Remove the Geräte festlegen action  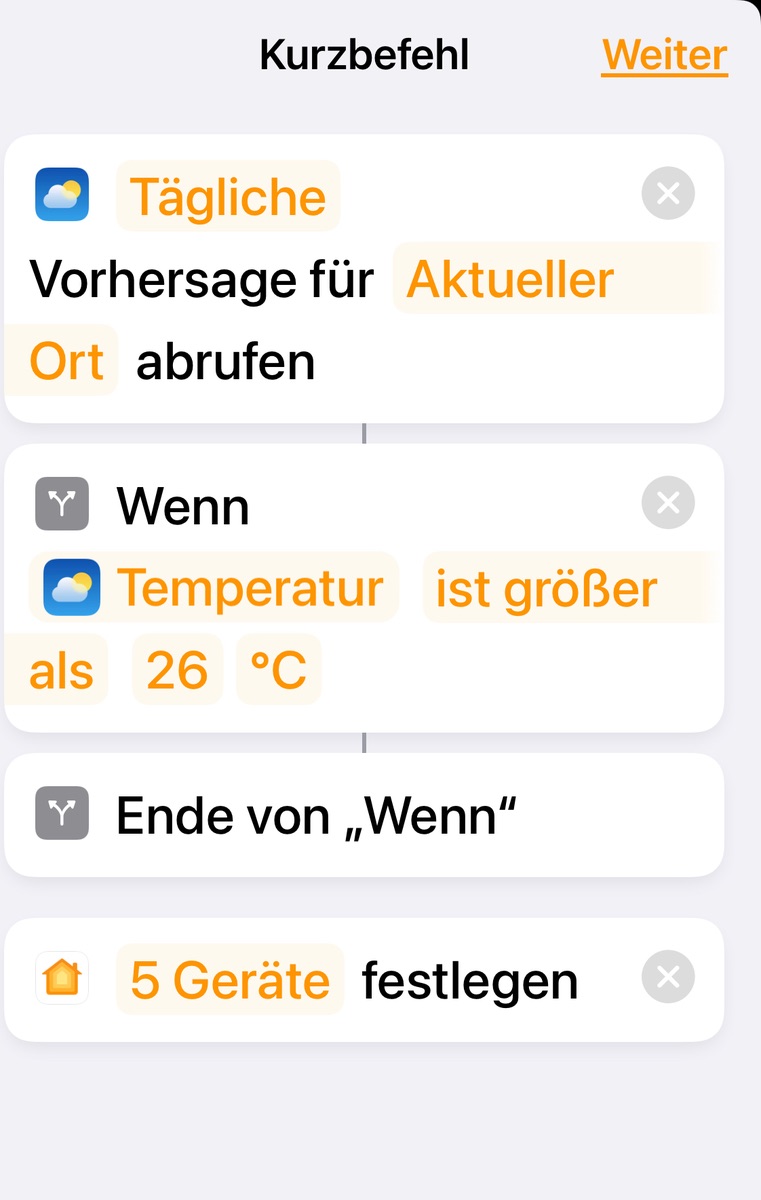tap(668, 977)
